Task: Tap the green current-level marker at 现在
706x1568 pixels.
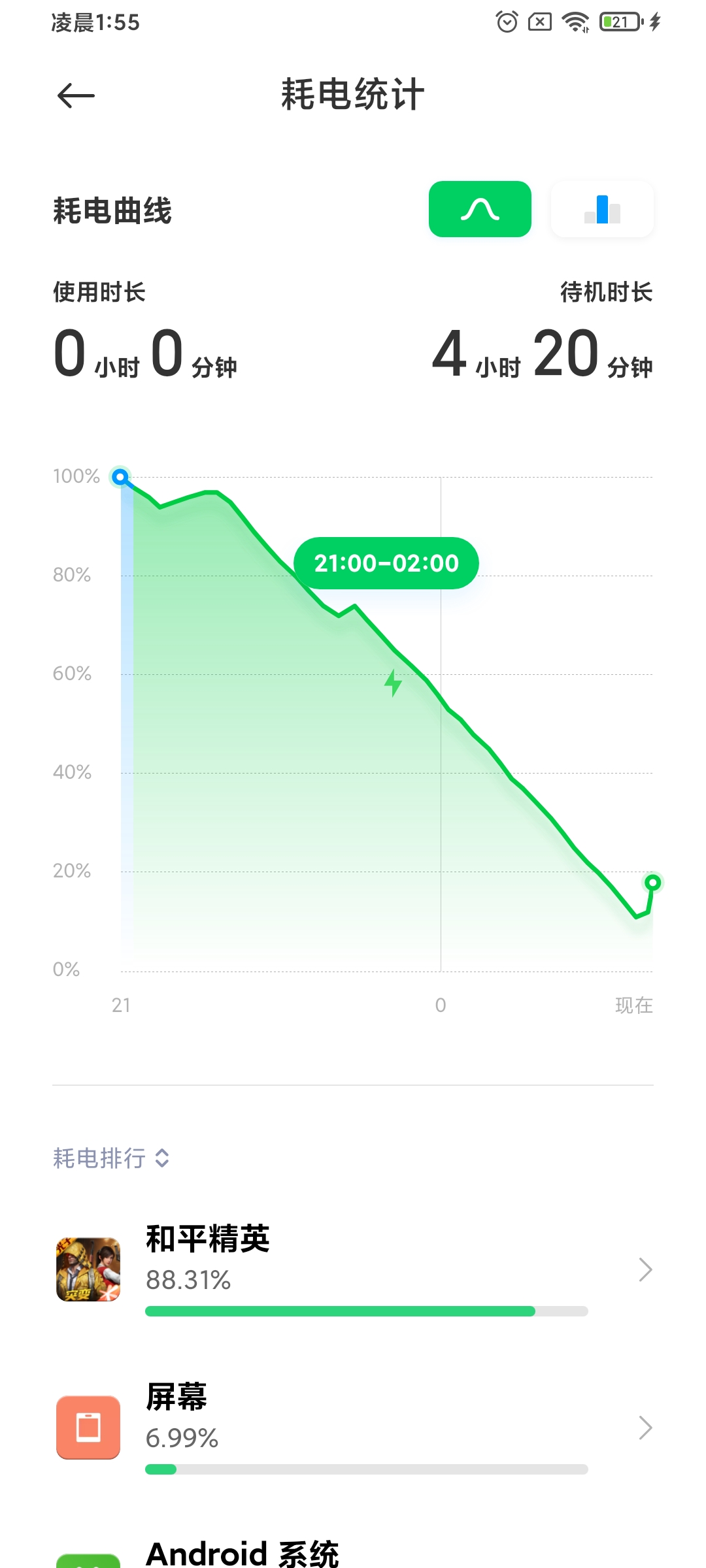Action: point(652,883)
